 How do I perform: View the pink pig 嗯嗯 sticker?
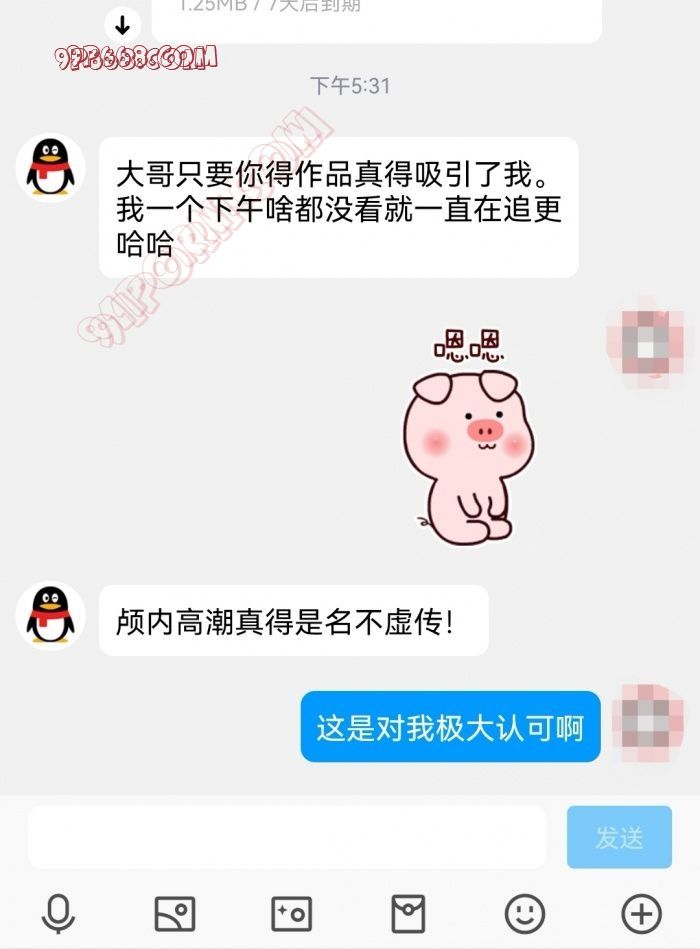coord(468,440)
